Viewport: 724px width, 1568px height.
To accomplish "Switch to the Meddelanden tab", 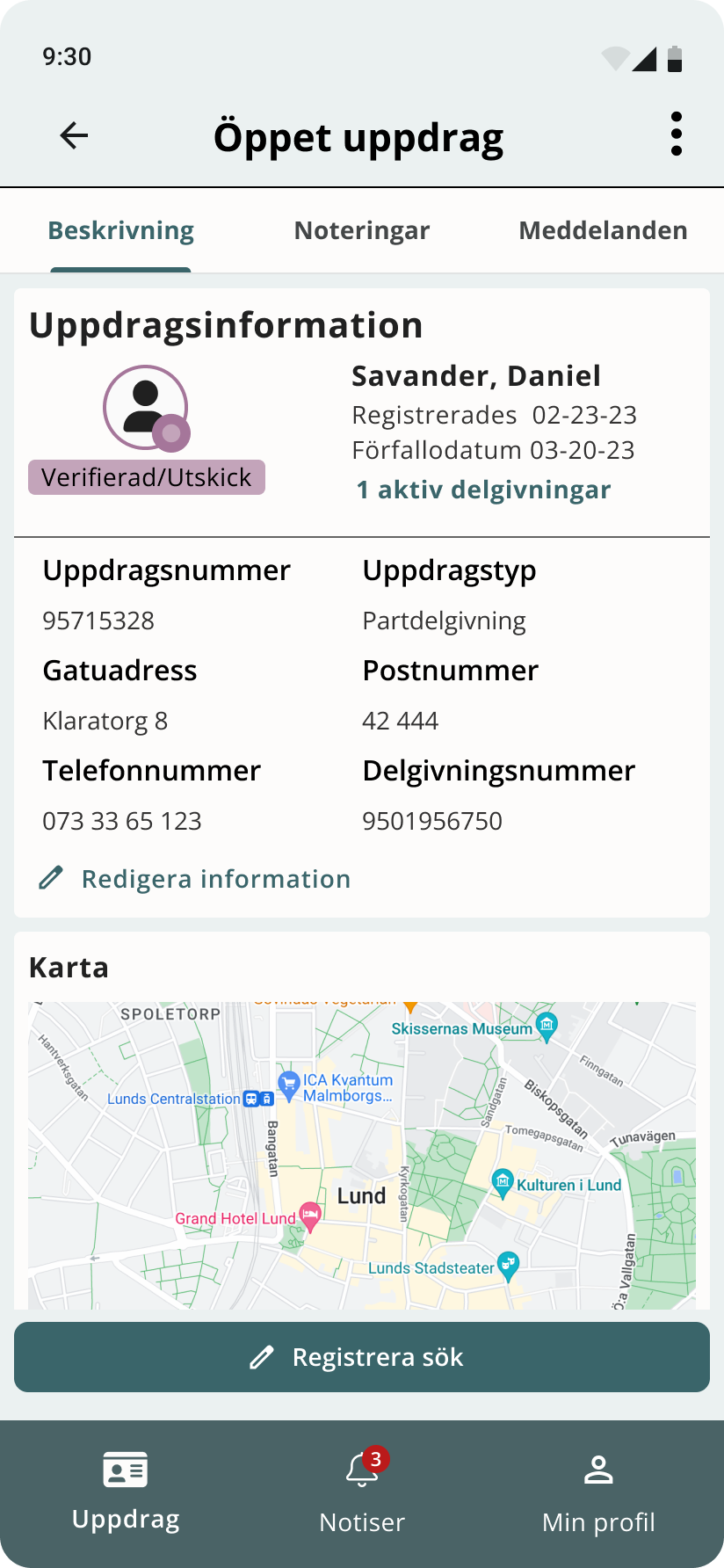I will click(x=603, y=231).
